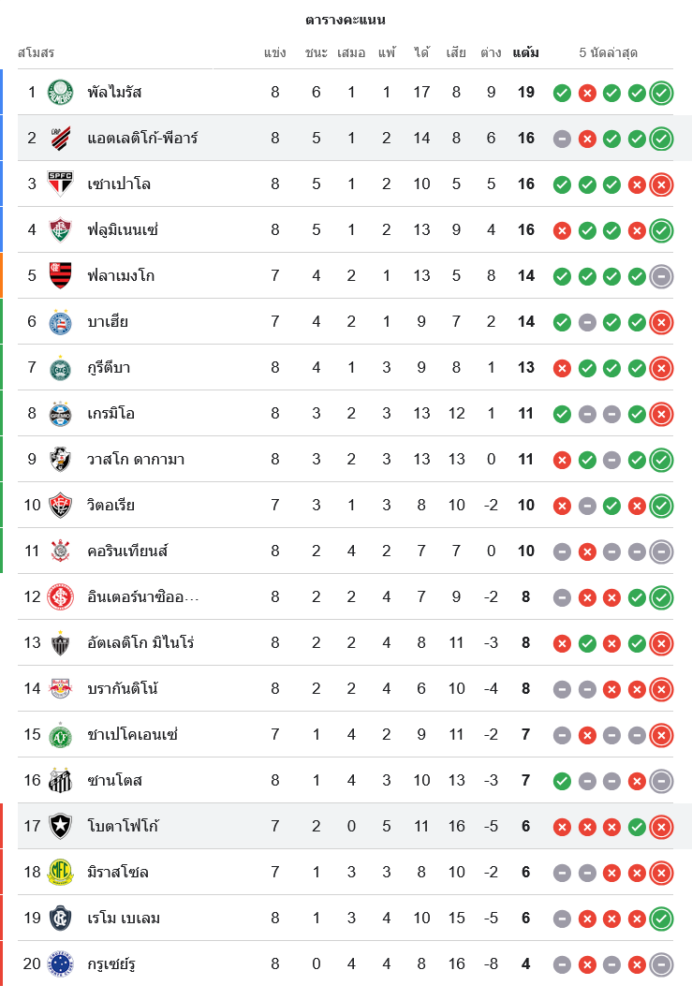Open the Santos team row
This screenshot has width=692, height=1000.
[x=112, y=780]
